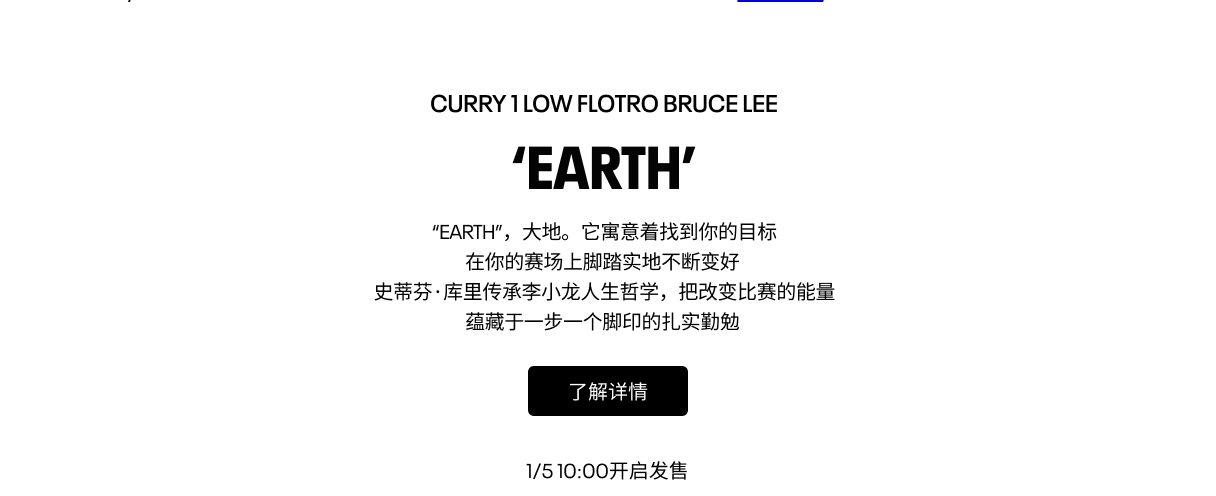Screen dimensions: 1216x496
Task: Tap the 了解详情 button
Action: pos(607,391)
